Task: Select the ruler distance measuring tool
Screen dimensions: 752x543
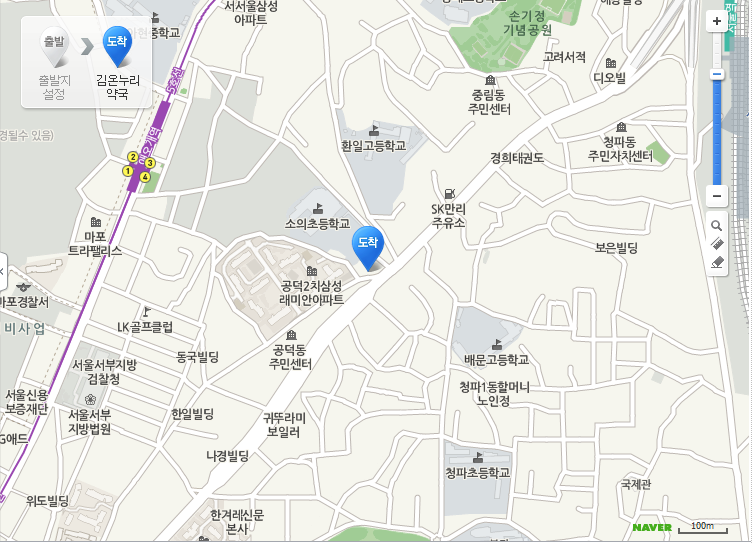Action: click(717, 244)
